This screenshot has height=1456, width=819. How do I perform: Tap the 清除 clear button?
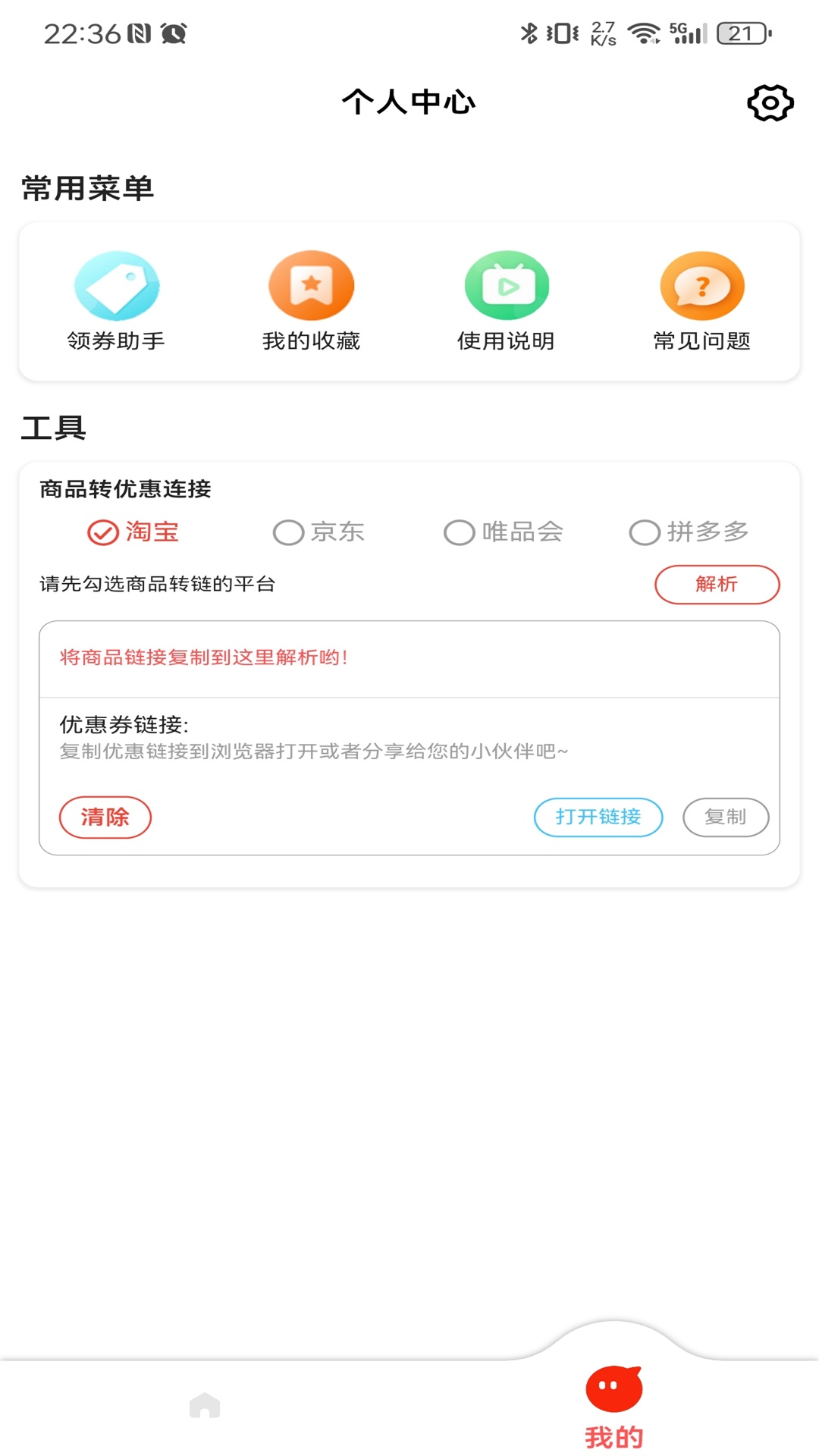105,817
